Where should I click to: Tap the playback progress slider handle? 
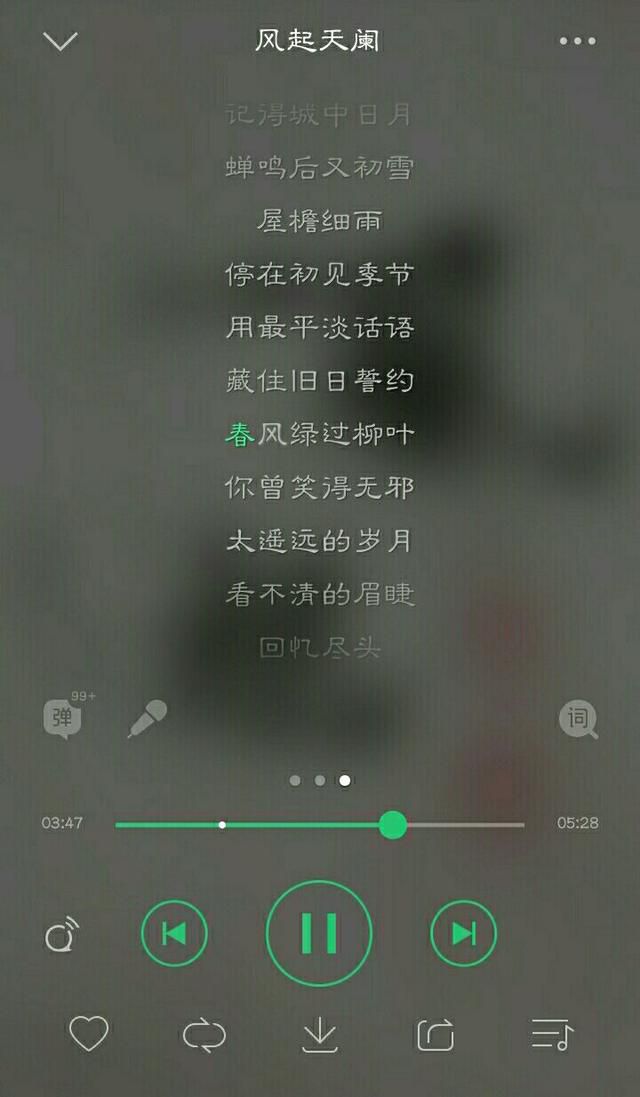point(393,825)
